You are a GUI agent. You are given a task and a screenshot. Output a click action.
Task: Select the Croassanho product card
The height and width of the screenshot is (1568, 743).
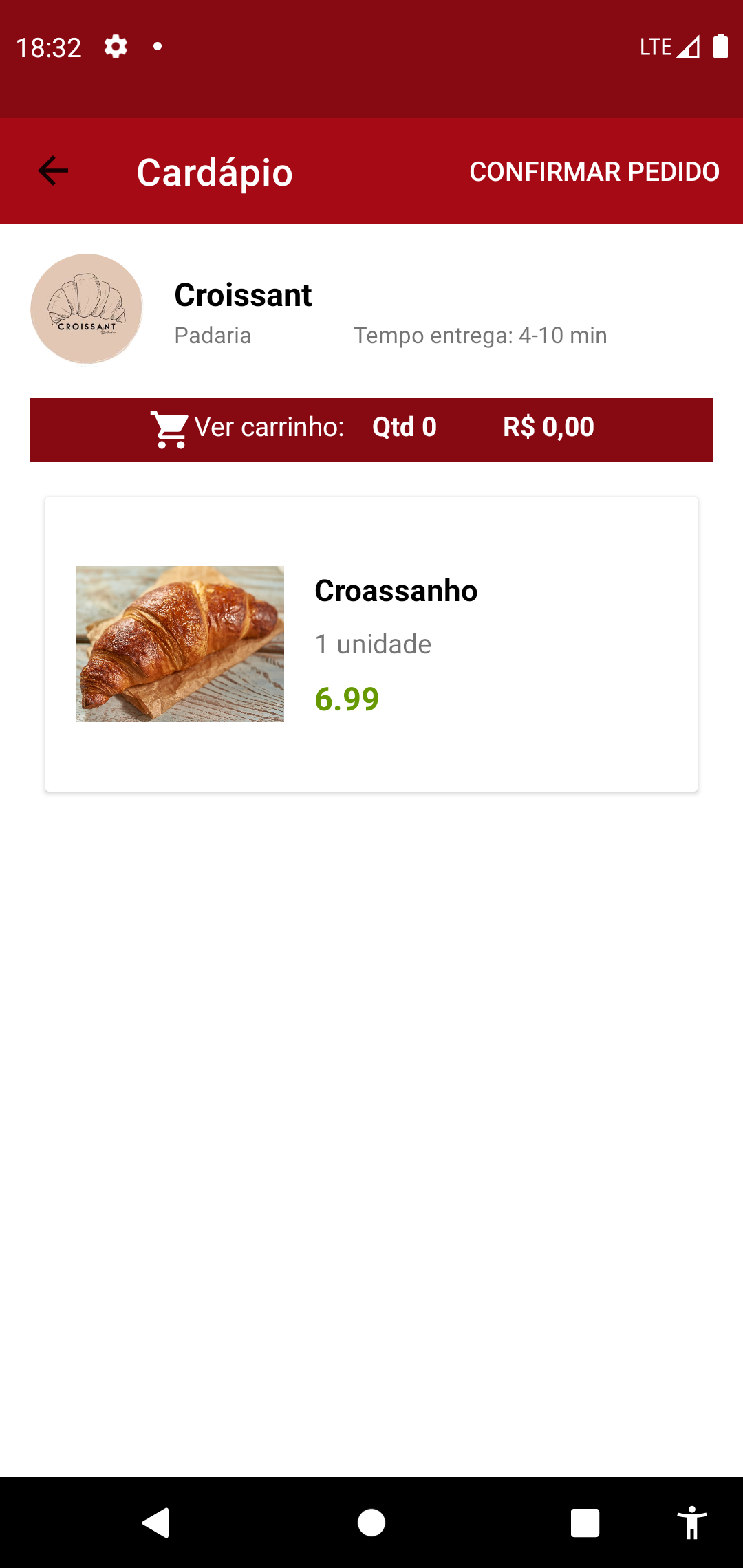[371, 643]
